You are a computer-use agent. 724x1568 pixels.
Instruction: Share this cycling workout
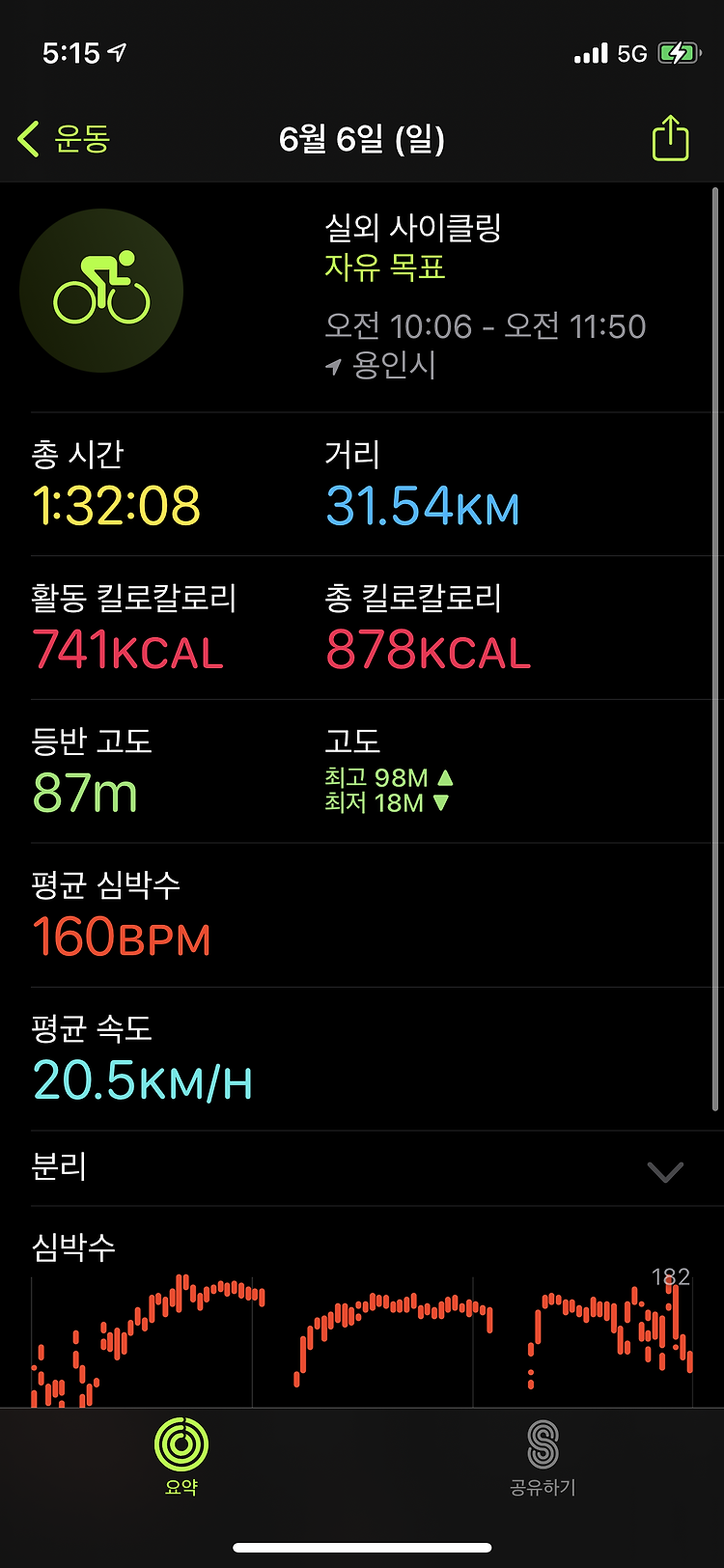tap(670, 138)
